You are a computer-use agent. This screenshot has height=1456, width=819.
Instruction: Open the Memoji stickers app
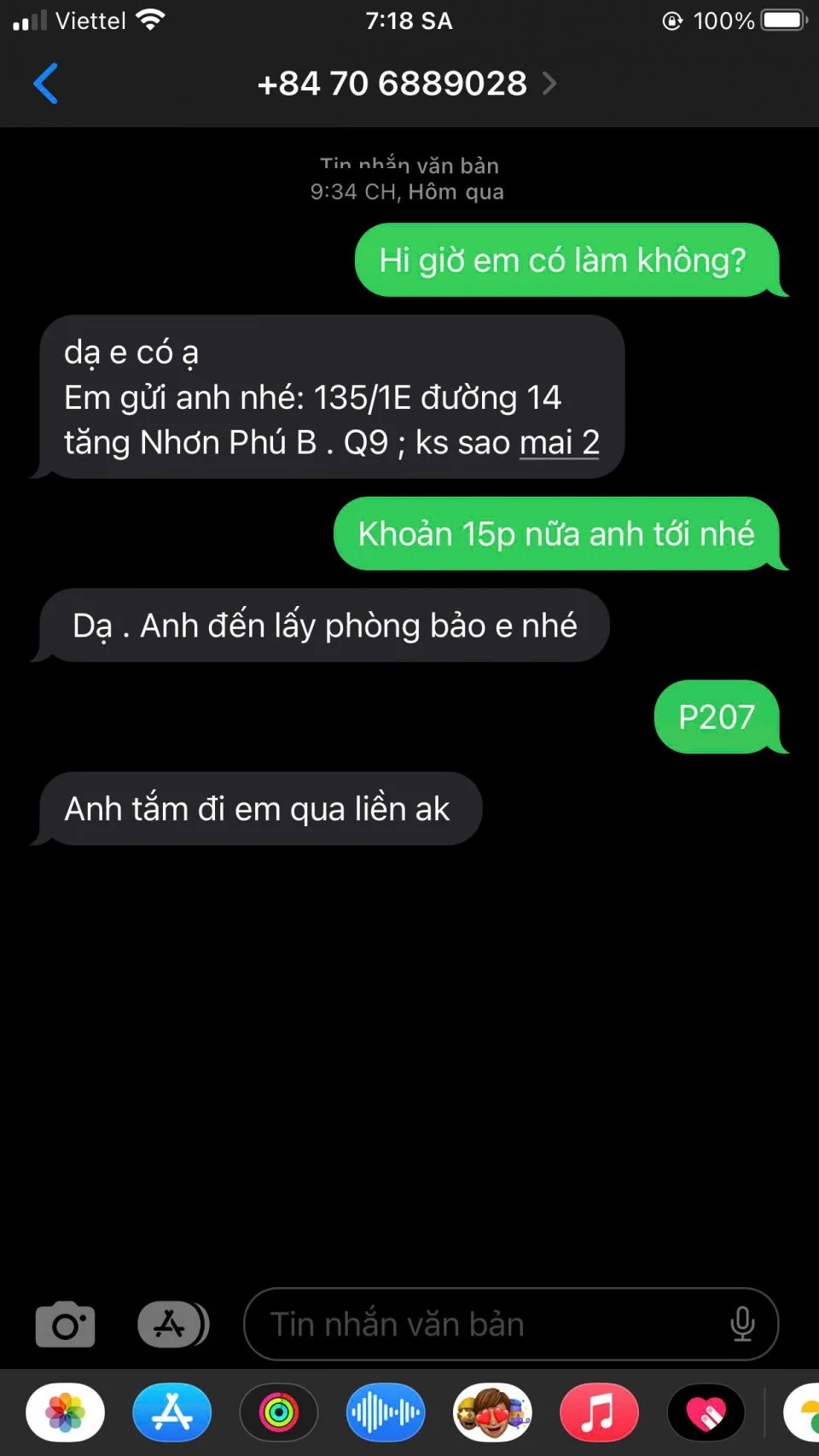pos(492,1412)
